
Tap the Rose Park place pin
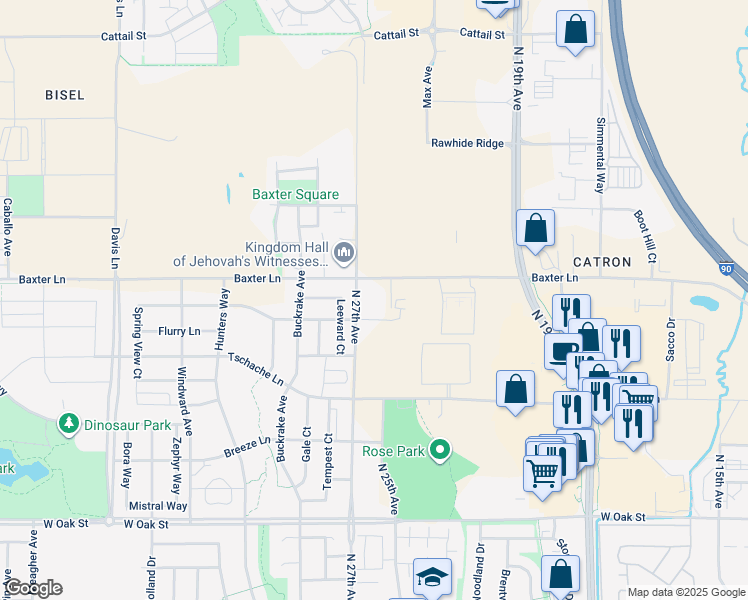439,451
